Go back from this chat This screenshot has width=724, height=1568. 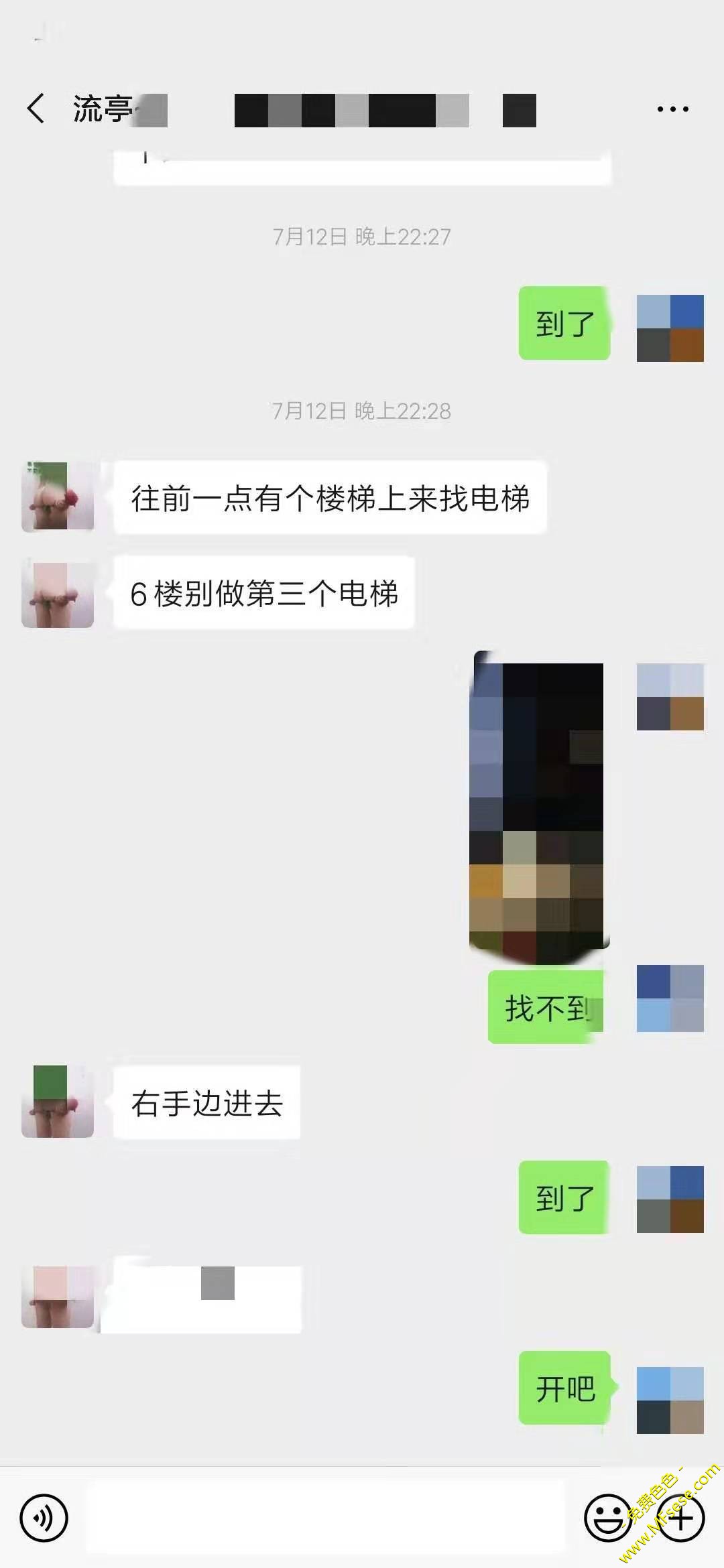(36, 109)
